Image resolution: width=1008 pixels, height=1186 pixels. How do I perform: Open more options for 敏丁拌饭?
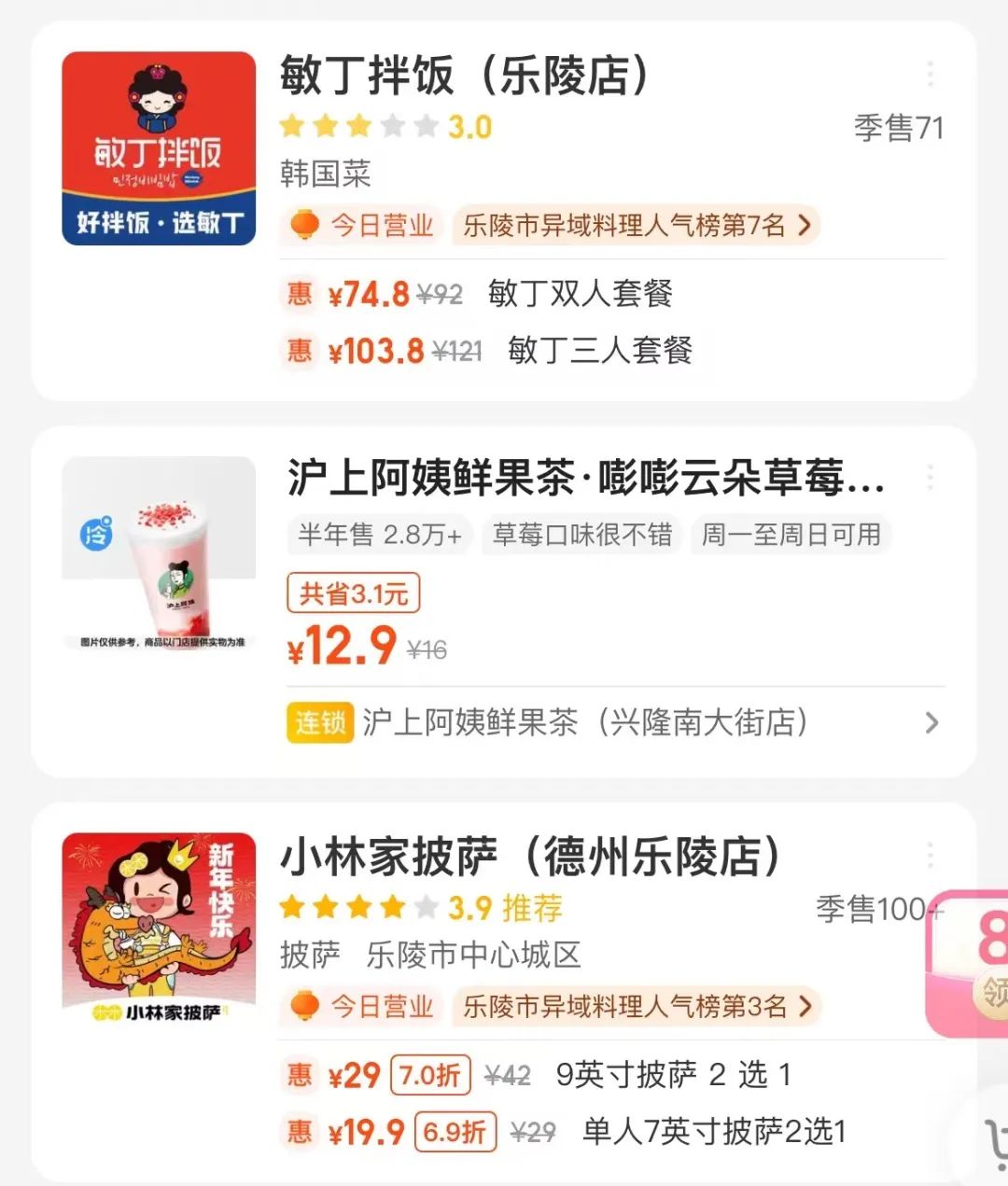click(930, 74)
